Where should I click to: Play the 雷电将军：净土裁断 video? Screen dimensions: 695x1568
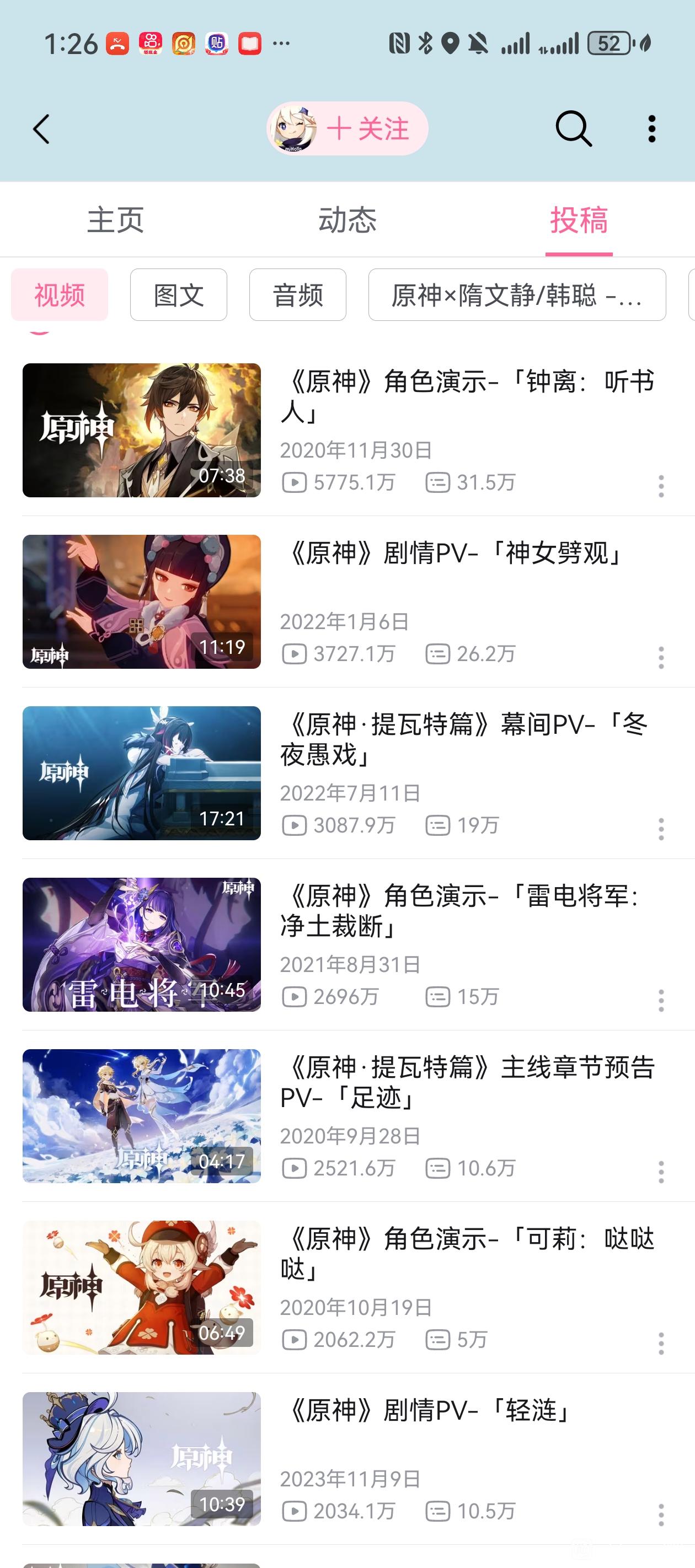[142, 944]
